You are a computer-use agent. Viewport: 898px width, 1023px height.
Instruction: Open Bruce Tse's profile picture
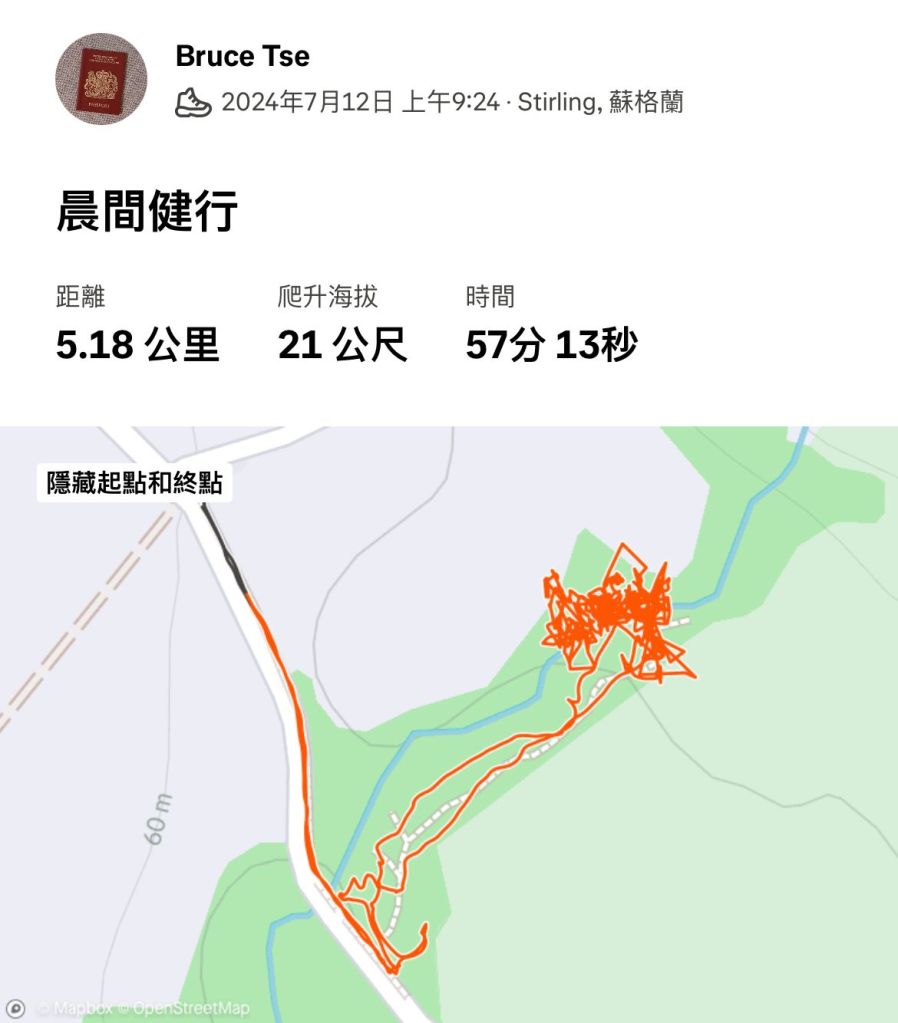101,79
